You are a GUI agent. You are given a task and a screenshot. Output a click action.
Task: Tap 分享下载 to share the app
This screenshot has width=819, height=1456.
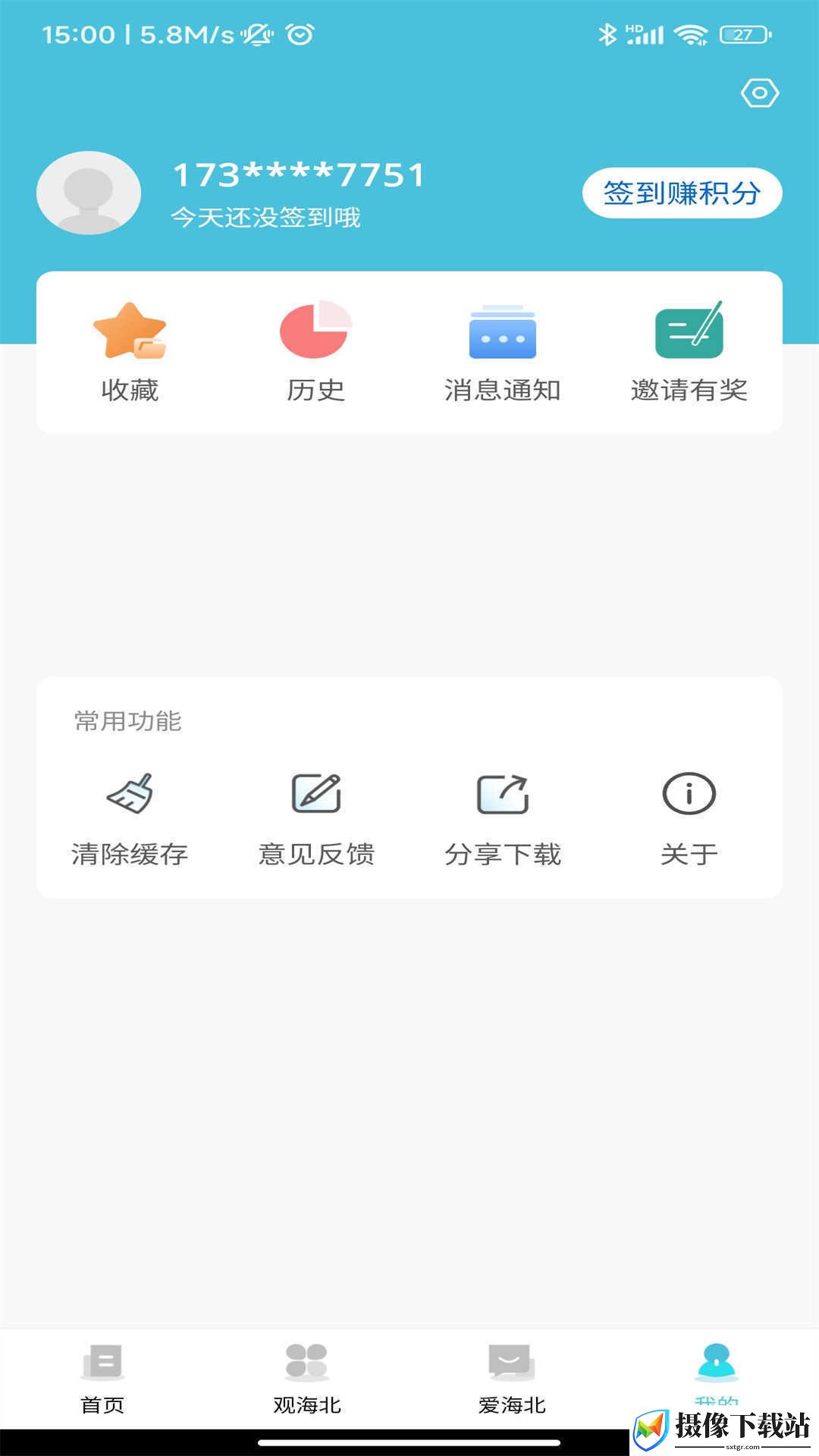503,820
